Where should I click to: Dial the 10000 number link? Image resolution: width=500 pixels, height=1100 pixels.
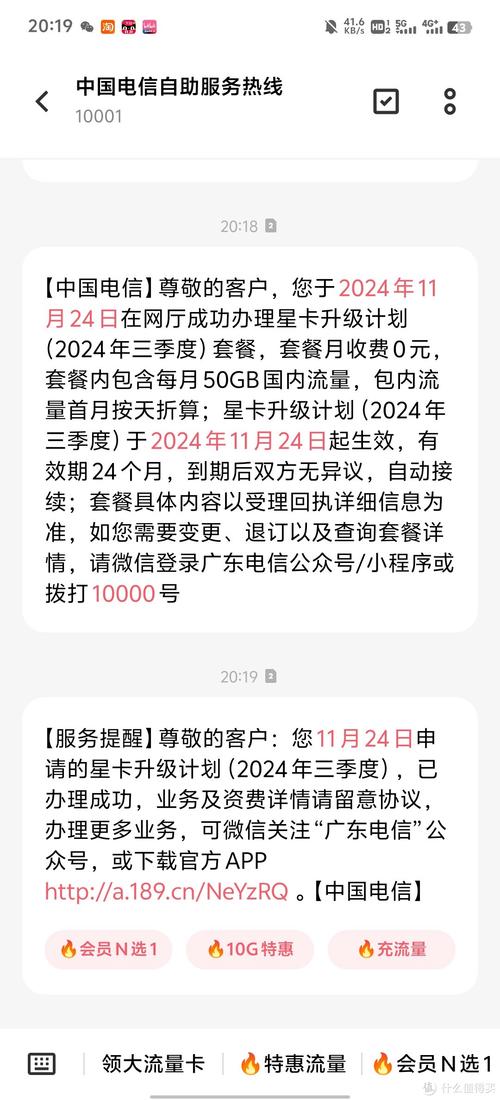tap(123, 593)
